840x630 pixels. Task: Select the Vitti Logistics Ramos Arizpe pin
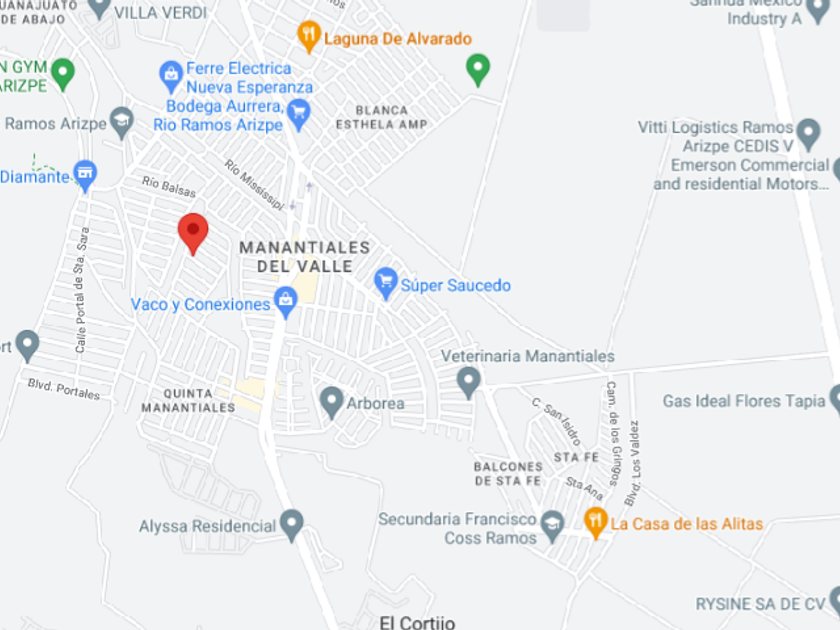[x=808, y=135]
